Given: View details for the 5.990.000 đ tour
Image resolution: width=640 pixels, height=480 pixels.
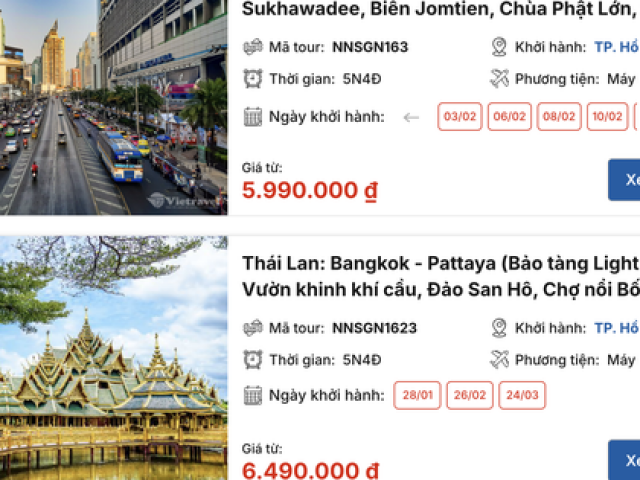Looking at the screenshot, I should click(626, 180).
